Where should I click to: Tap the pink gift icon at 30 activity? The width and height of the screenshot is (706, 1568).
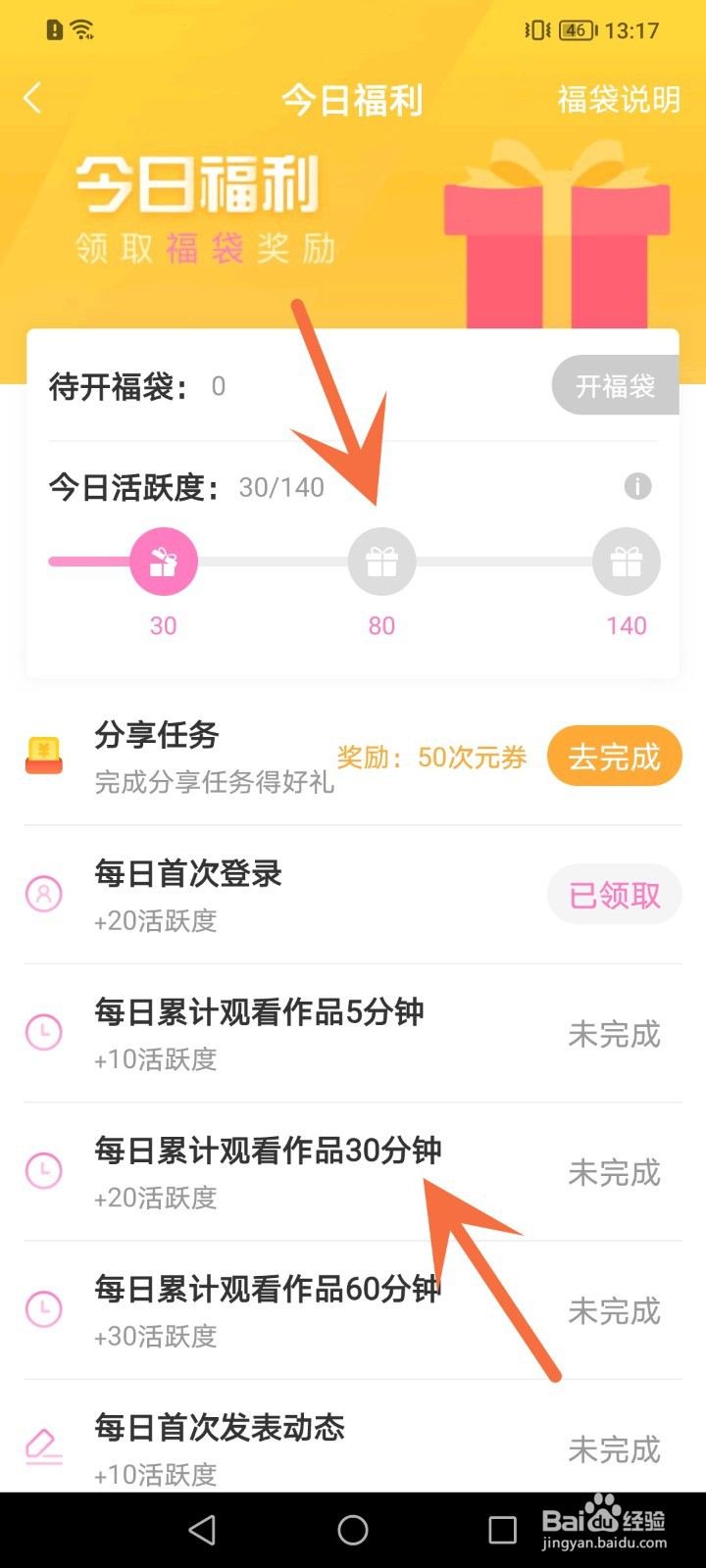point(164,561)
